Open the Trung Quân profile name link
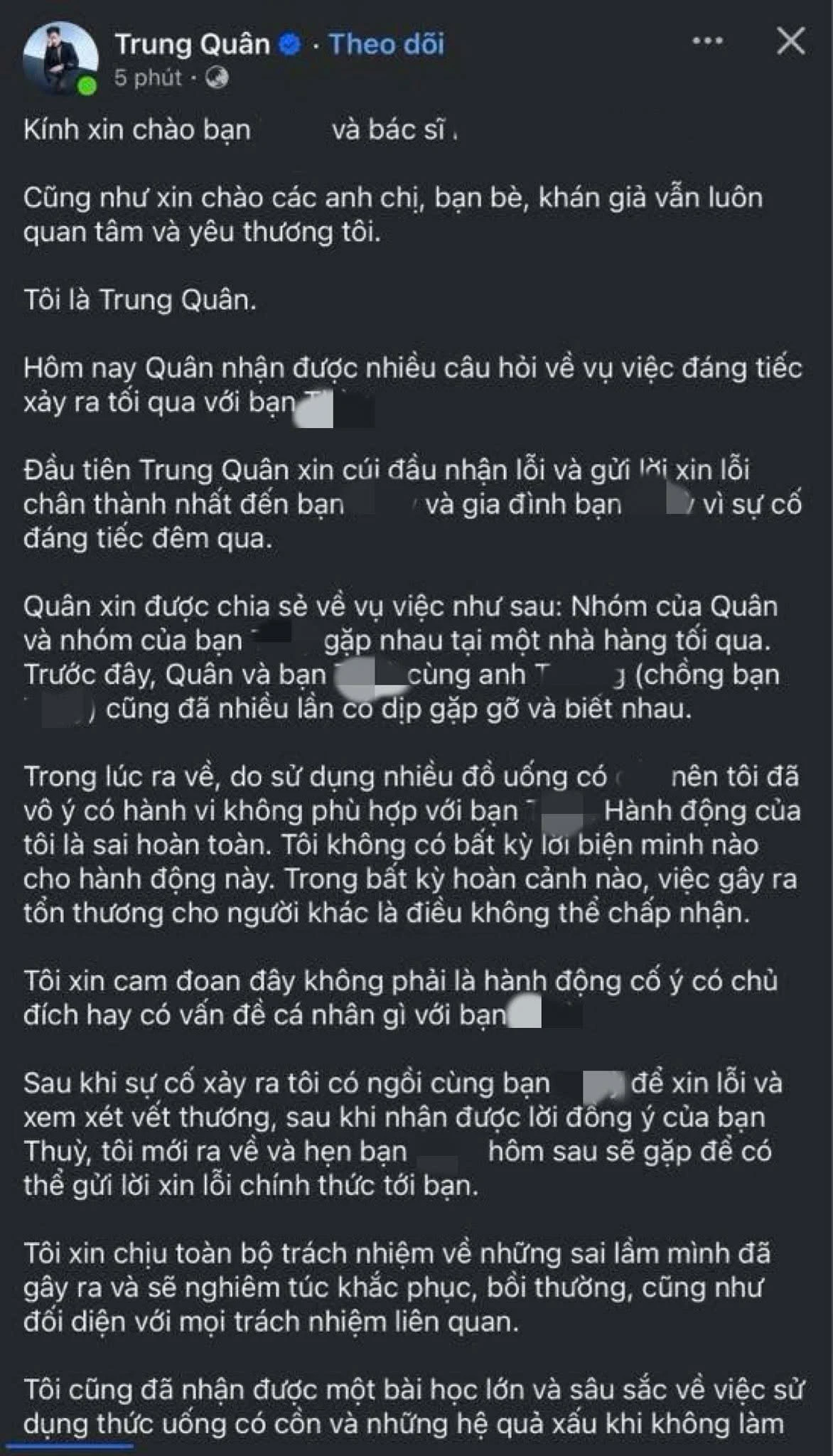Screen dimensions: 833x1456 pyautogui.click(x=192, y=44)
